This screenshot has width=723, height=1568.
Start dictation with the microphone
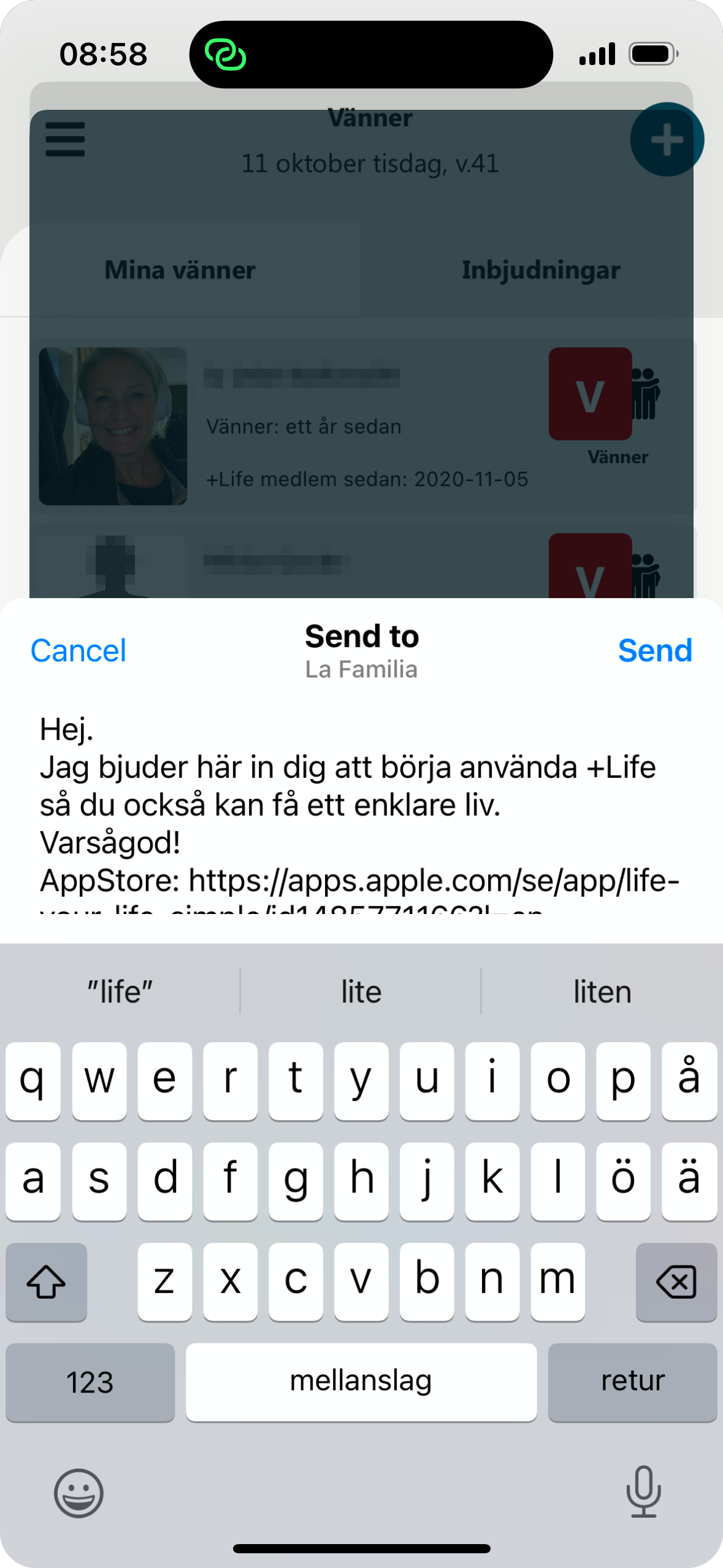pyautogui.click(x=643, y=1491)
